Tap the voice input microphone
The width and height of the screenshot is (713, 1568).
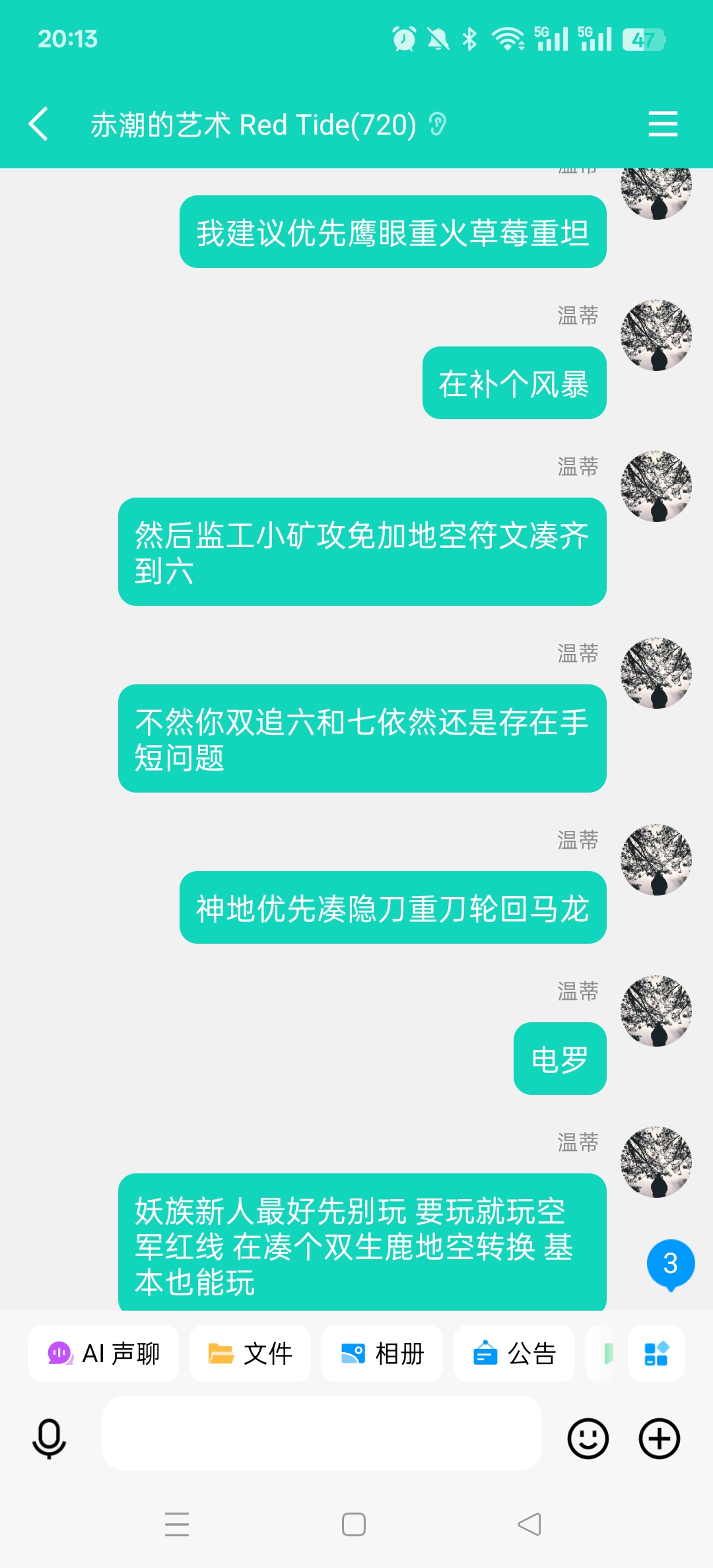click(x=50, y=1438)
